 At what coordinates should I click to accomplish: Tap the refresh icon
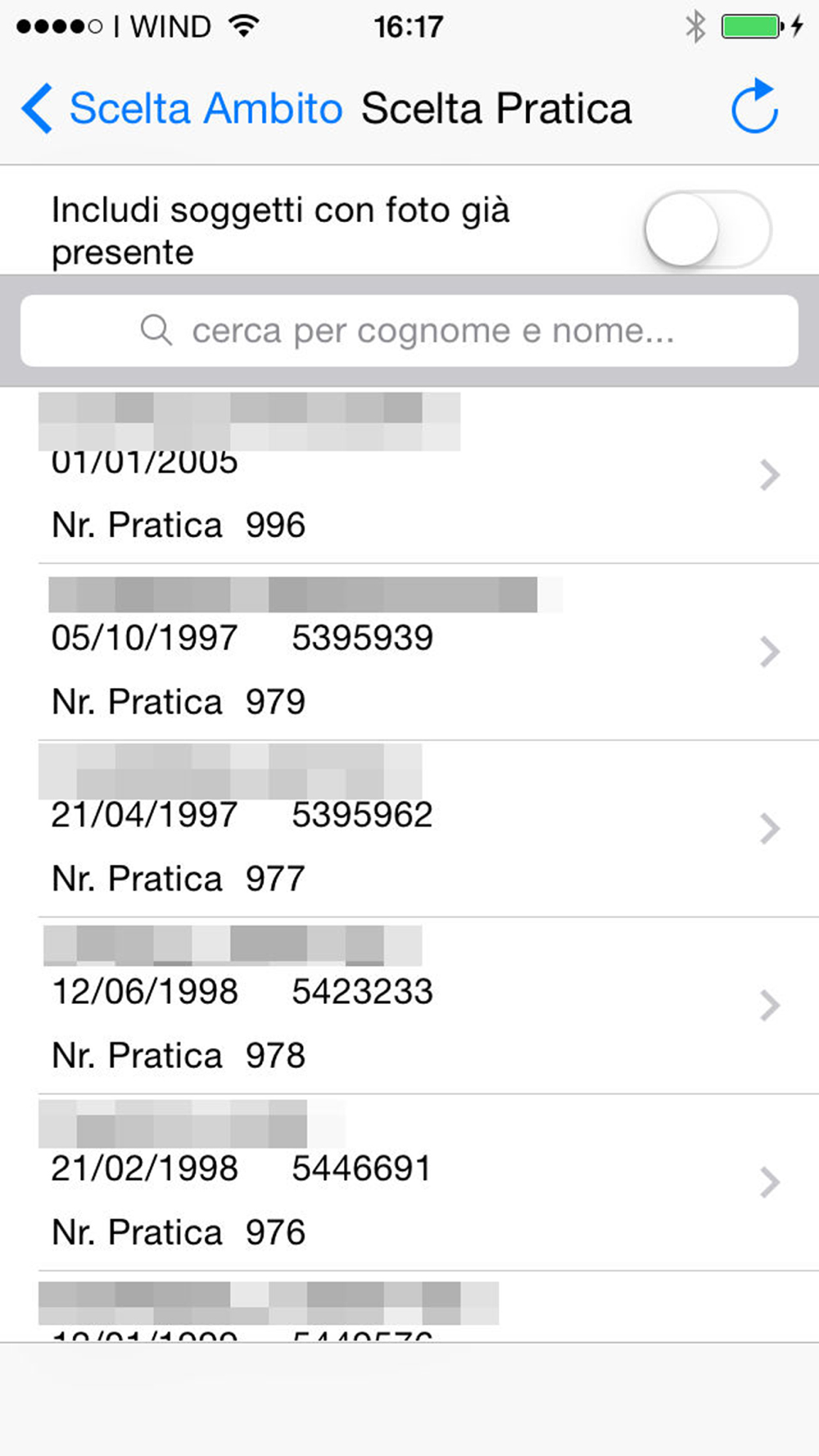click(x=754, y=106)
